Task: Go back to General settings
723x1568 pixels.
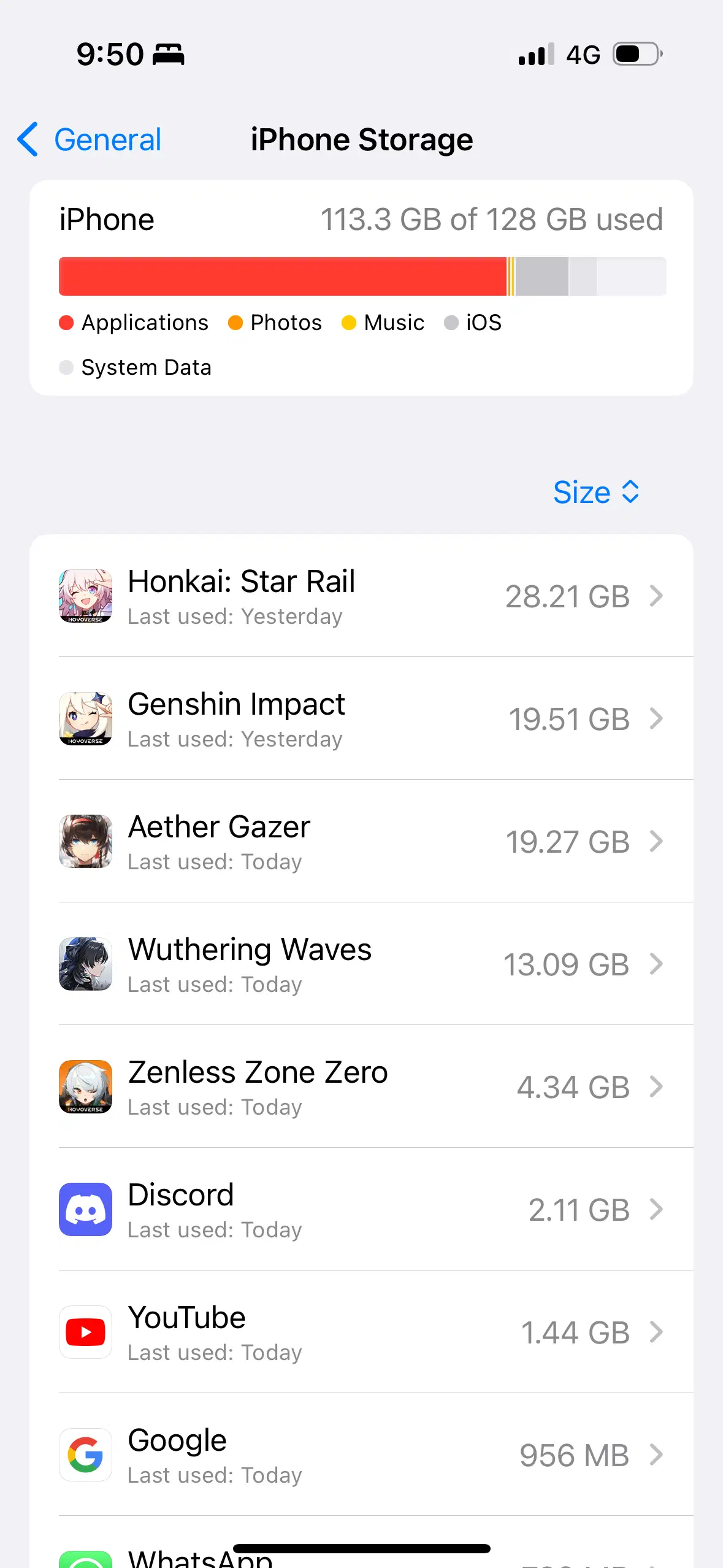Action: point(90,140)
